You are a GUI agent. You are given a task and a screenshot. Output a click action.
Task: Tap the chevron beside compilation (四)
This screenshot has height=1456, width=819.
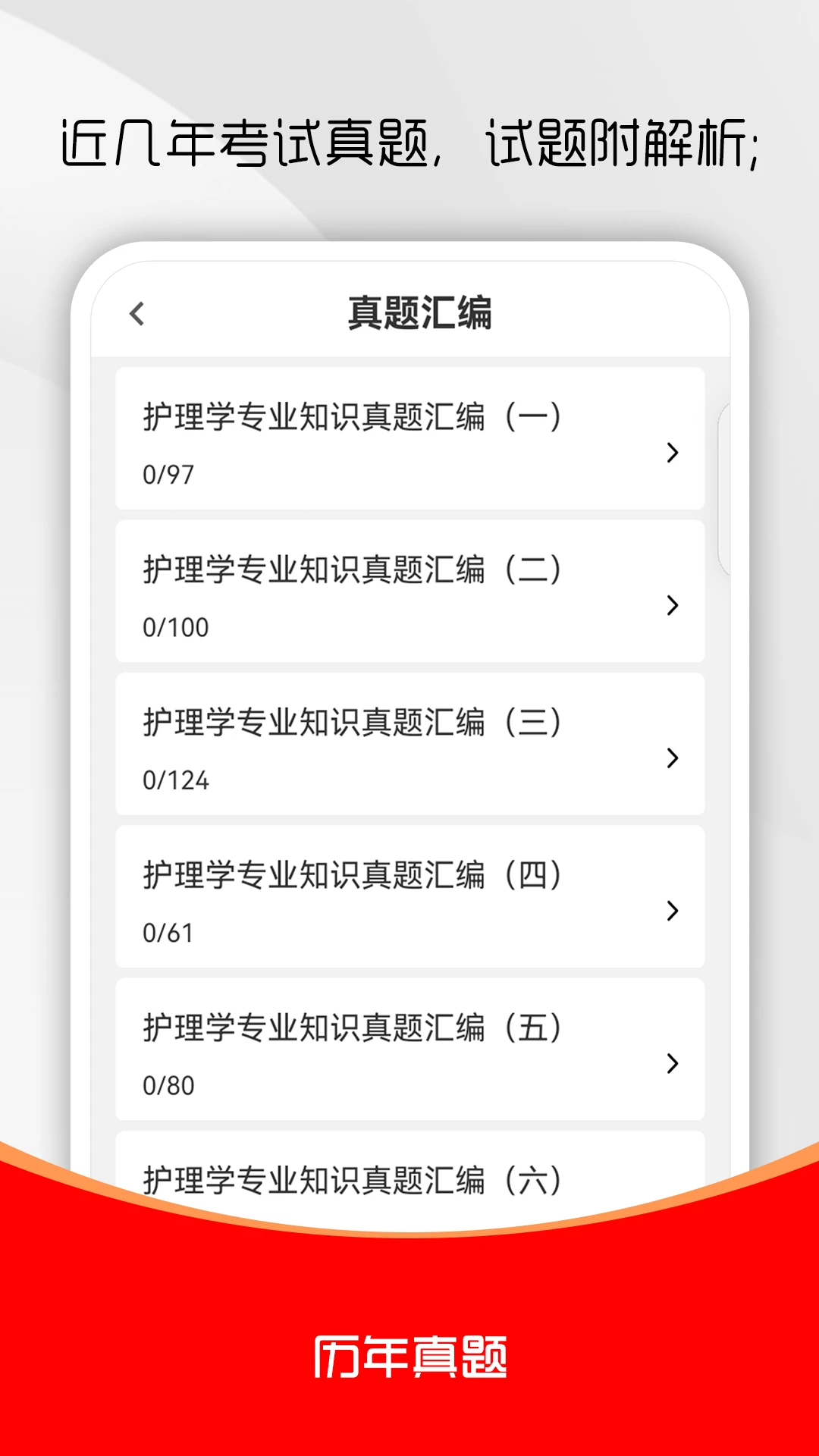[670, 912]
